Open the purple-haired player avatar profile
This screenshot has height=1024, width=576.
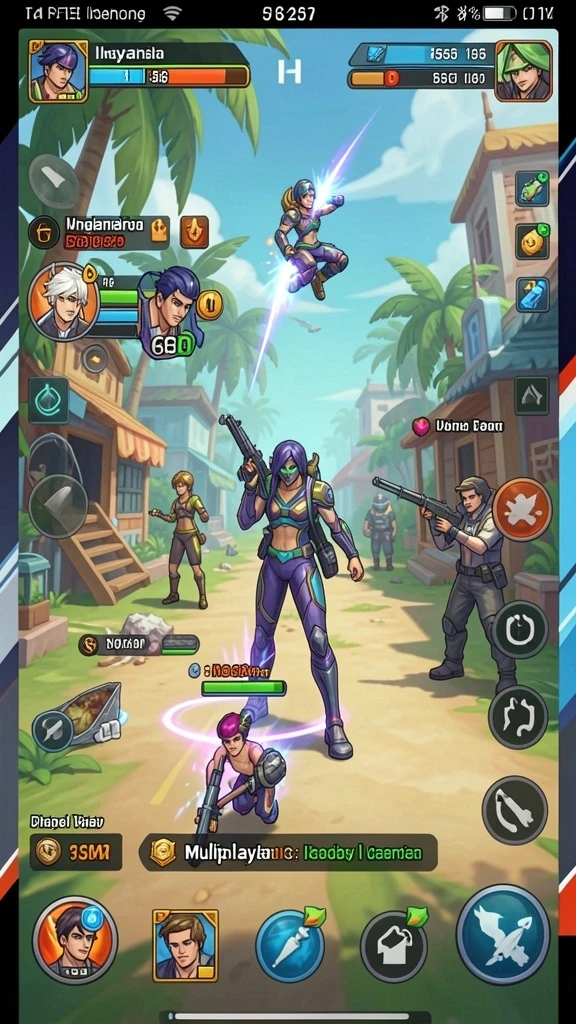tap(58, 71)
